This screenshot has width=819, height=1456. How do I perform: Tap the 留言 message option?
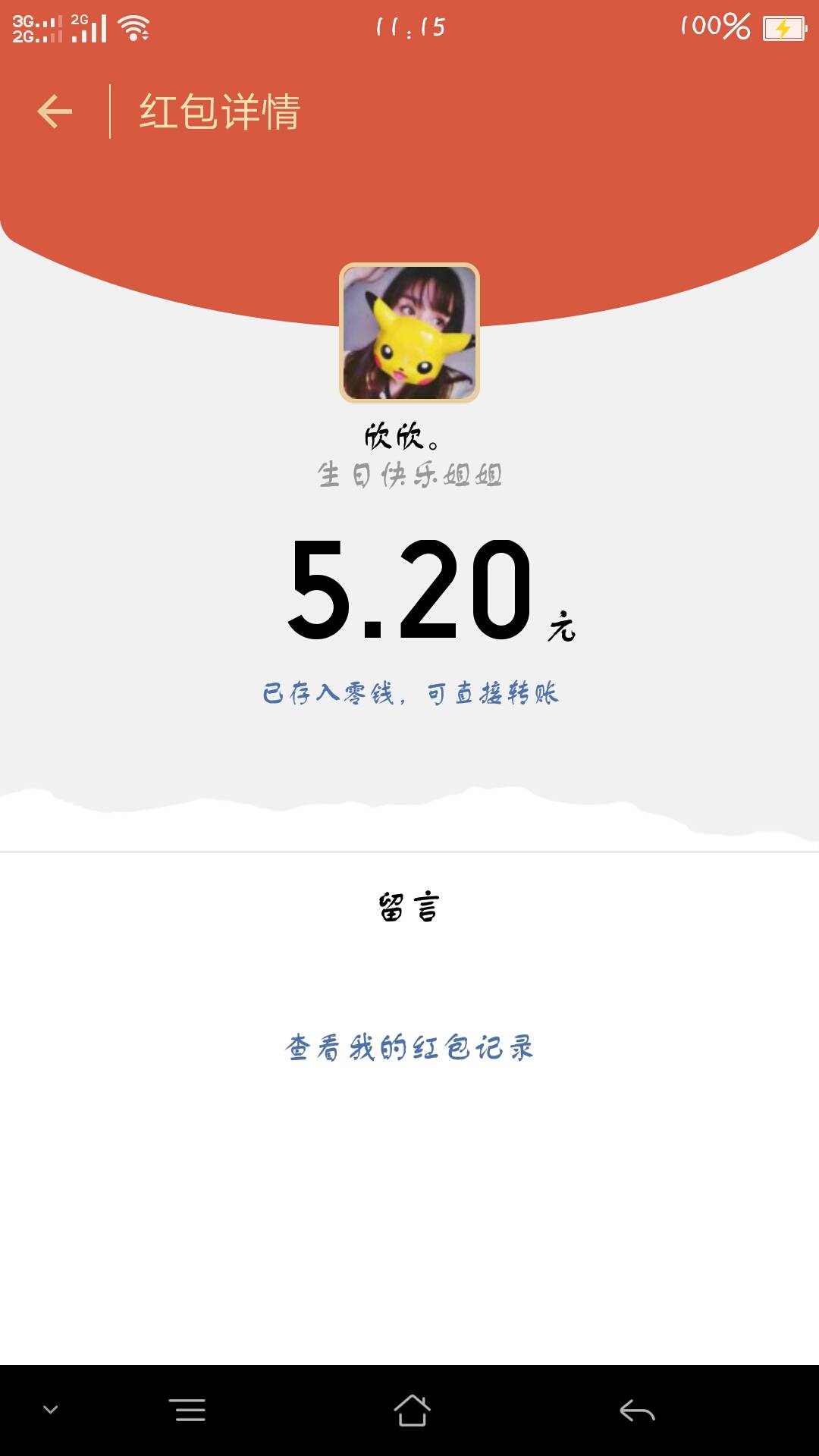tap(409, 907)
